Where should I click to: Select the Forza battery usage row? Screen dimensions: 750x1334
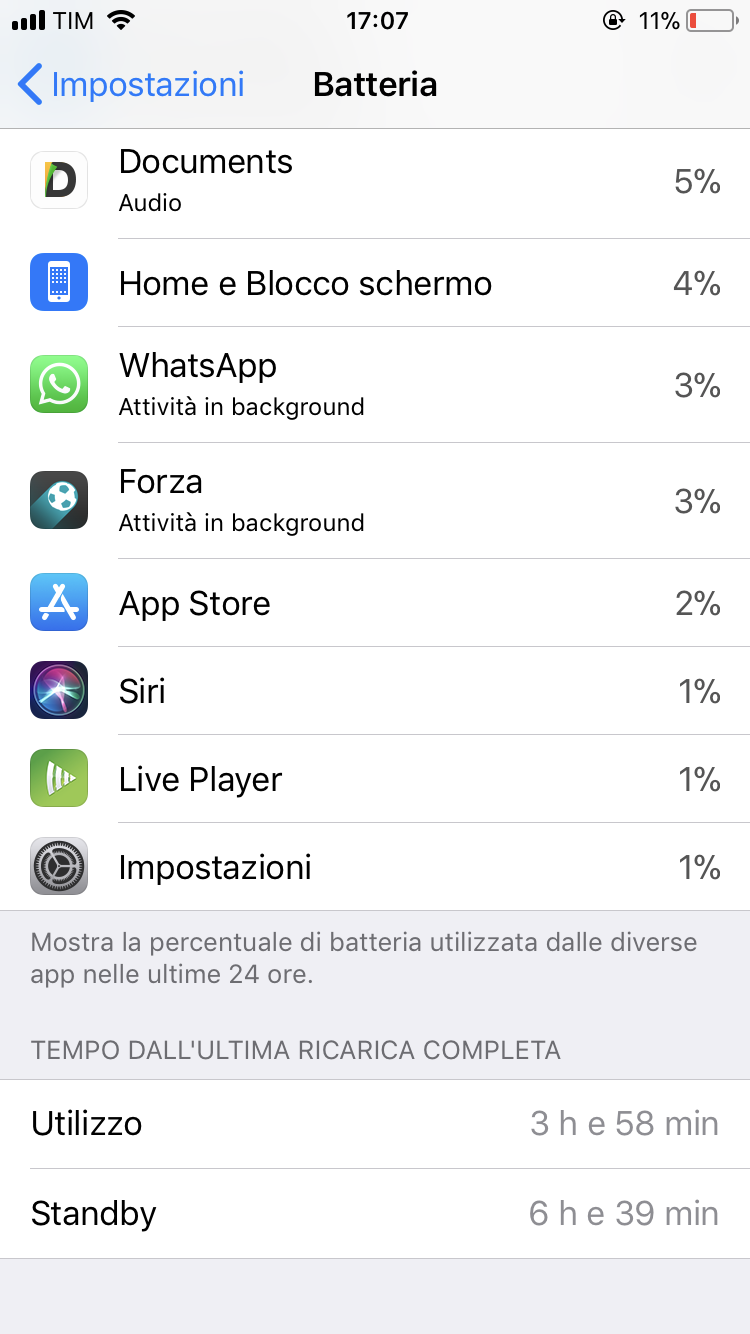[x=375, y=501]
